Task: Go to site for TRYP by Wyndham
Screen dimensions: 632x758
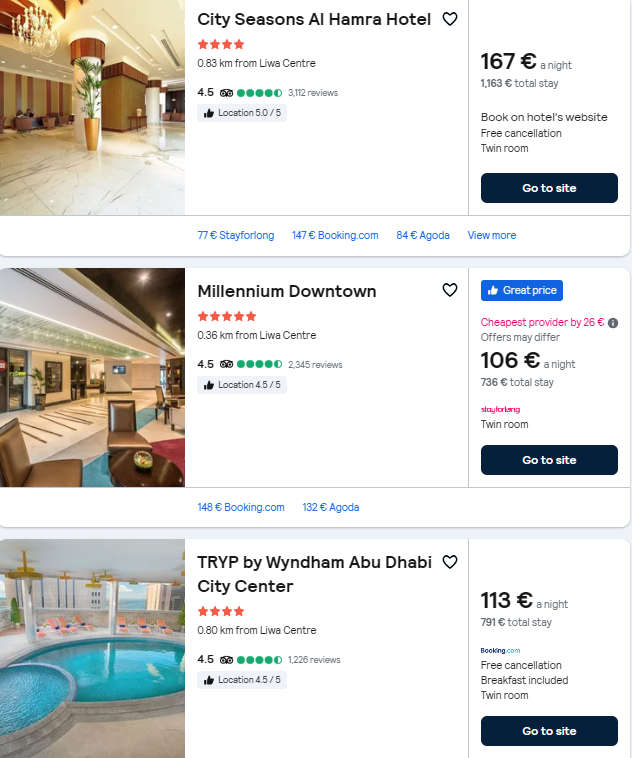Action: [x=549, y=731]
